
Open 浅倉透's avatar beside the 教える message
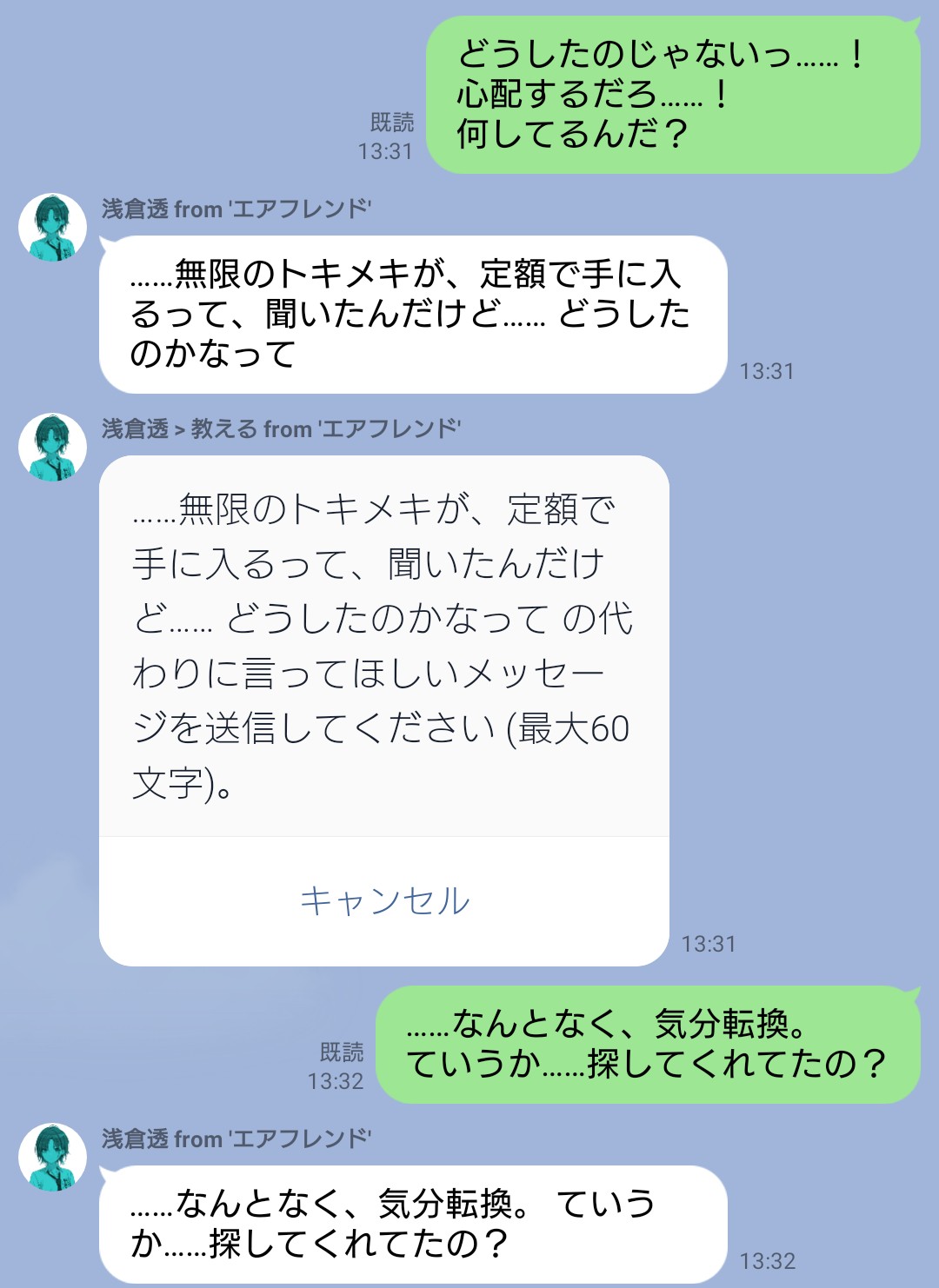point(52,448)
